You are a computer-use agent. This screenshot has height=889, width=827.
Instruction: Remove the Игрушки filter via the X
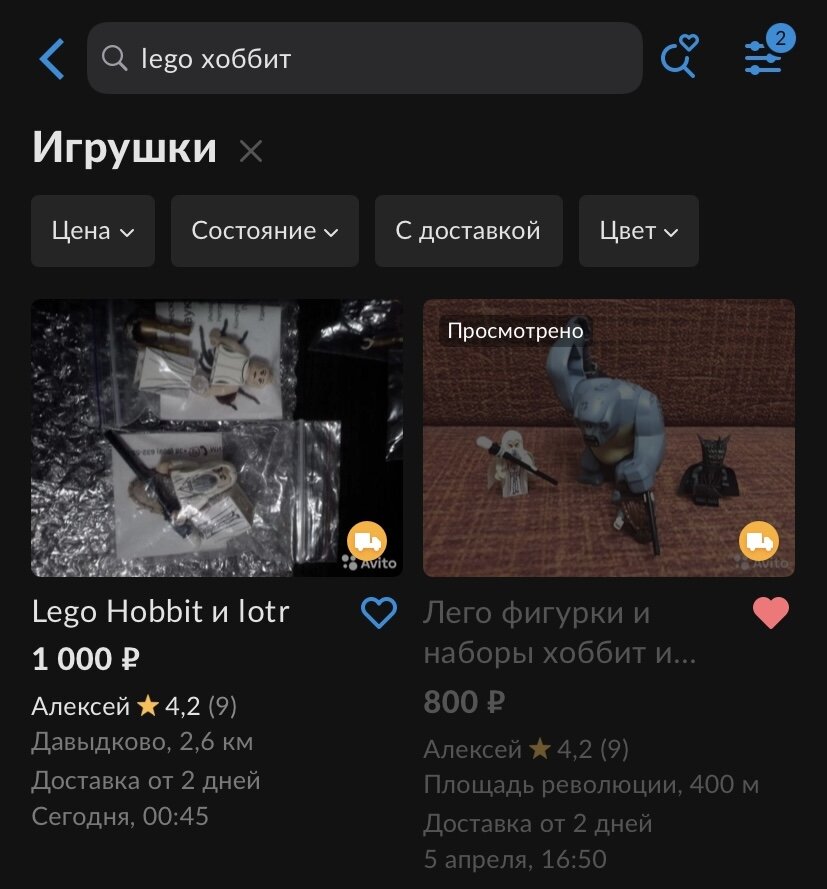[x=251, y=151]
